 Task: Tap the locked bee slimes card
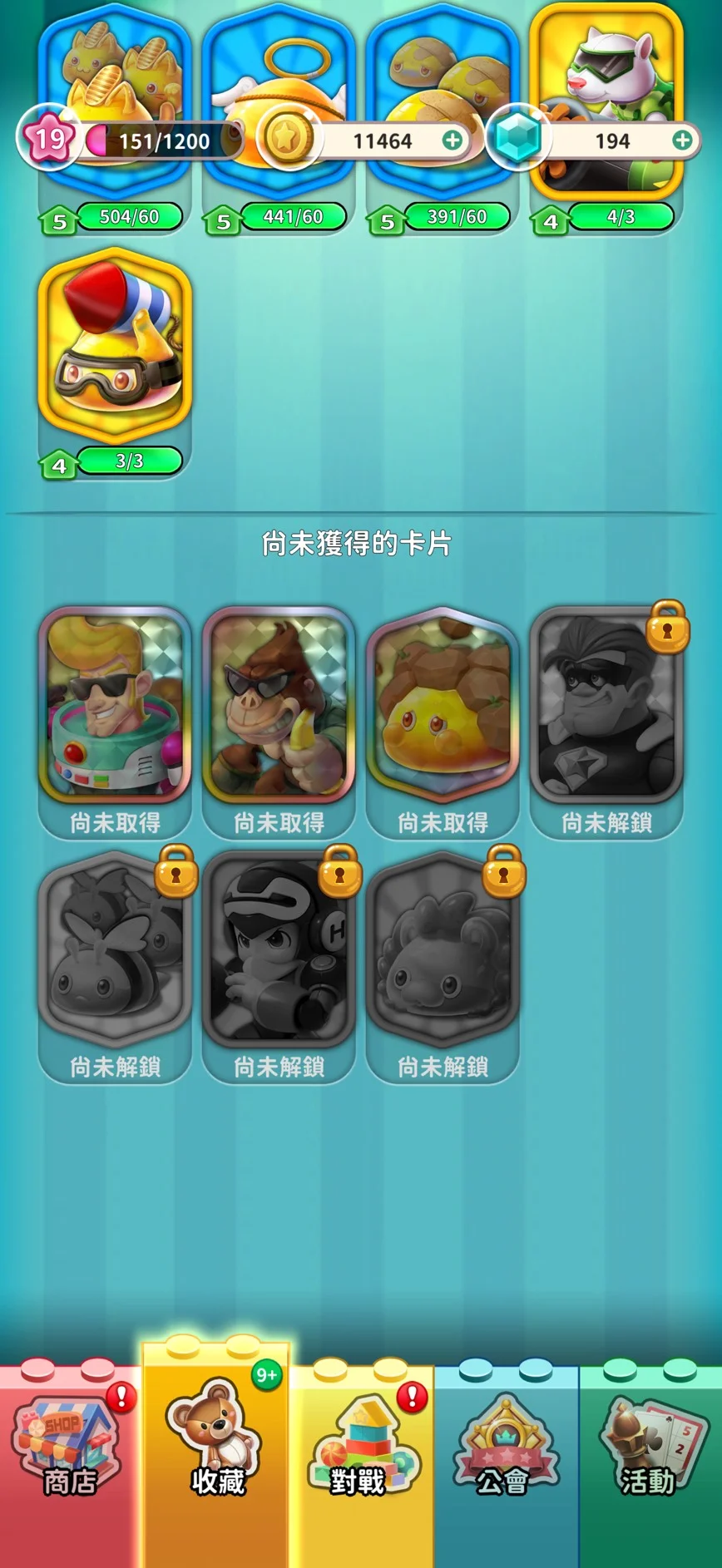pyautogui.click(x=115, y=949)
